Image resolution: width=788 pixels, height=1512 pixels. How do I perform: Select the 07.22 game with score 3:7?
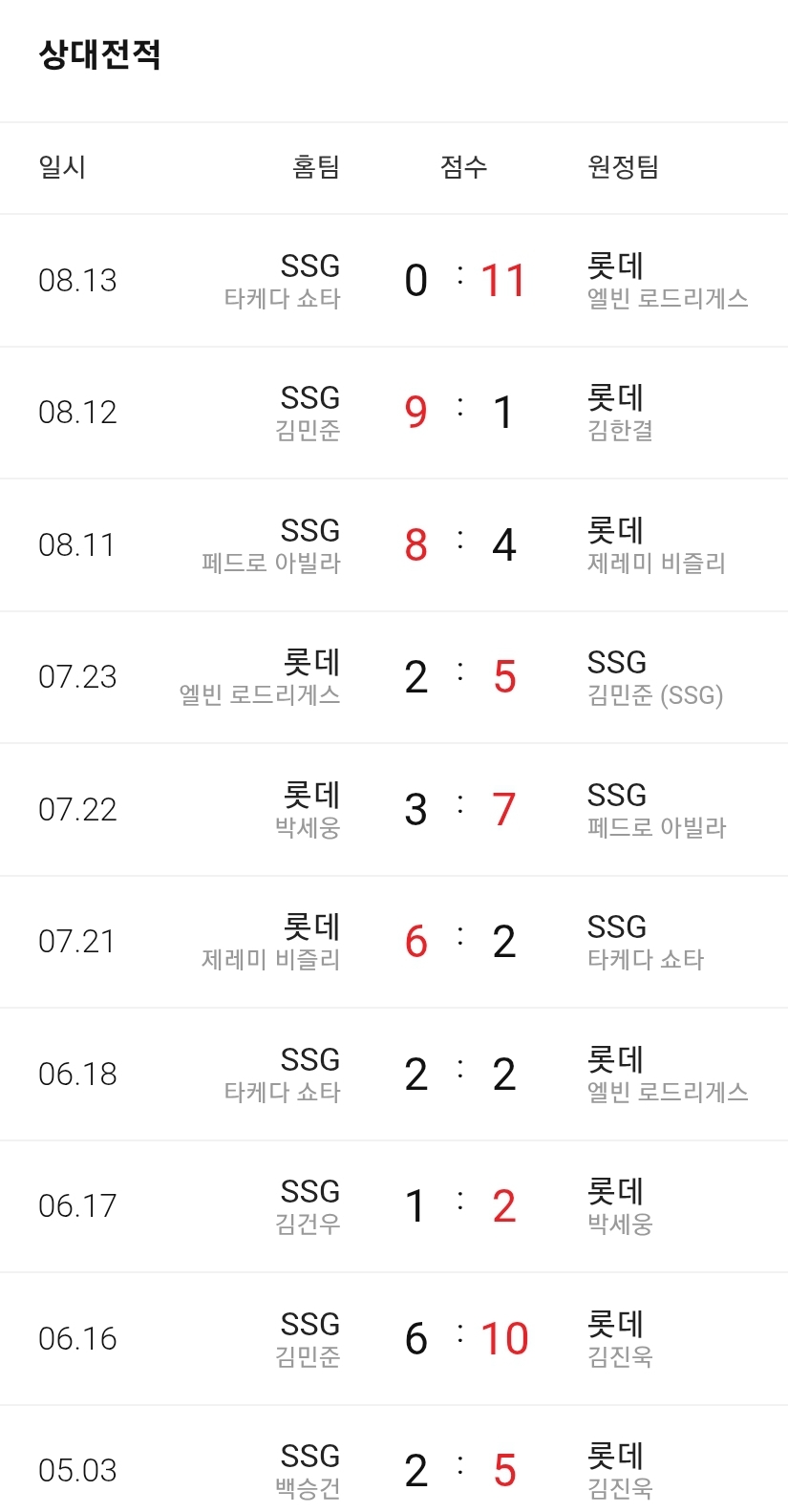[394, 810]
